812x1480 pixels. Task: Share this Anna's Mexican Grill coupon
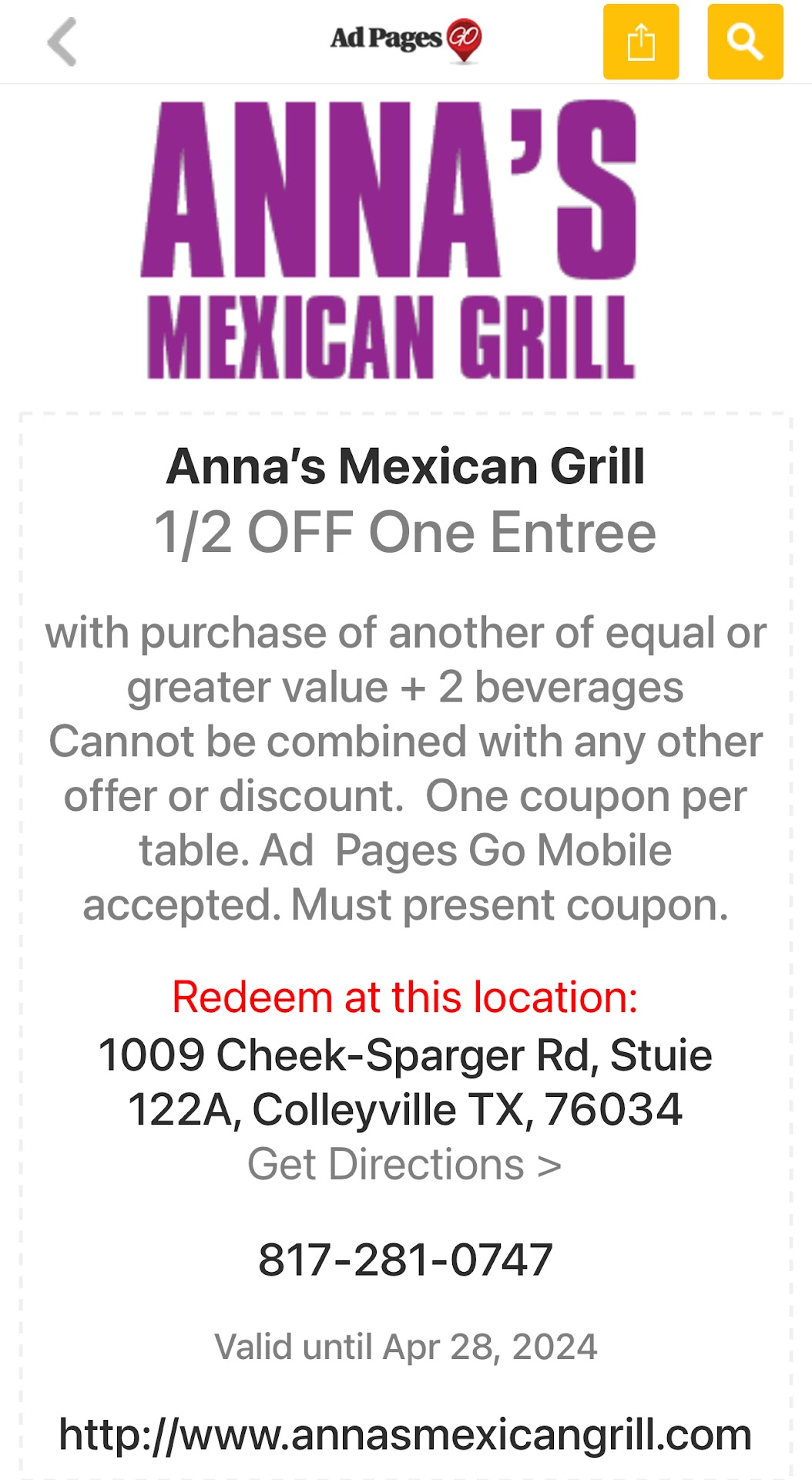[x=640, y=42]
